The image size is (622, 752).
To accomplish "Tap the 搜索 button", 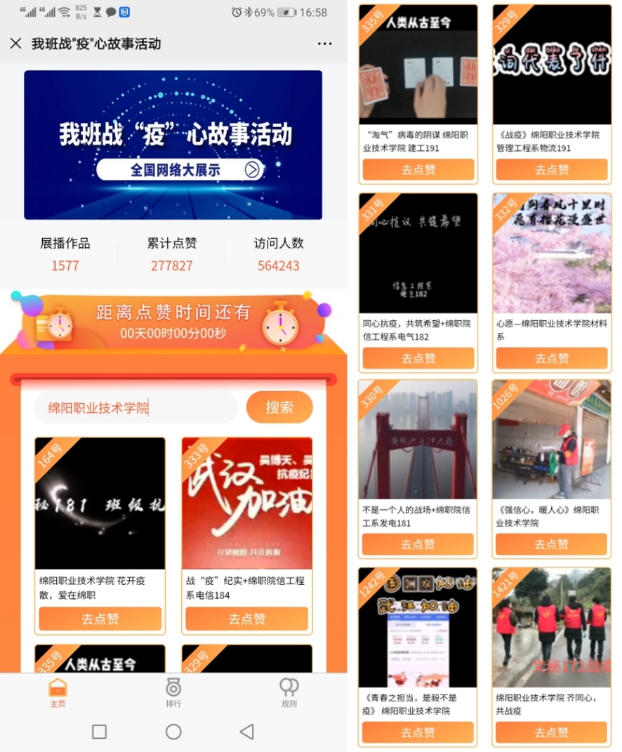I will (279, 407).
